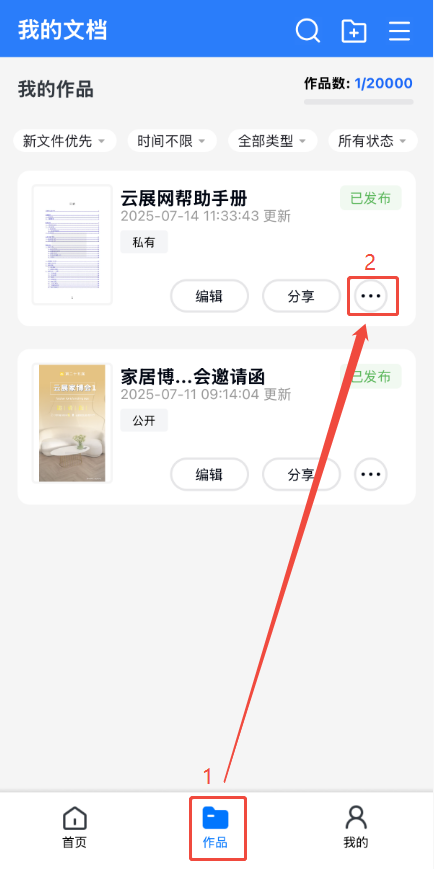Open the 家居博…会邀请函 thumbnail

click(x=72, y=423)
